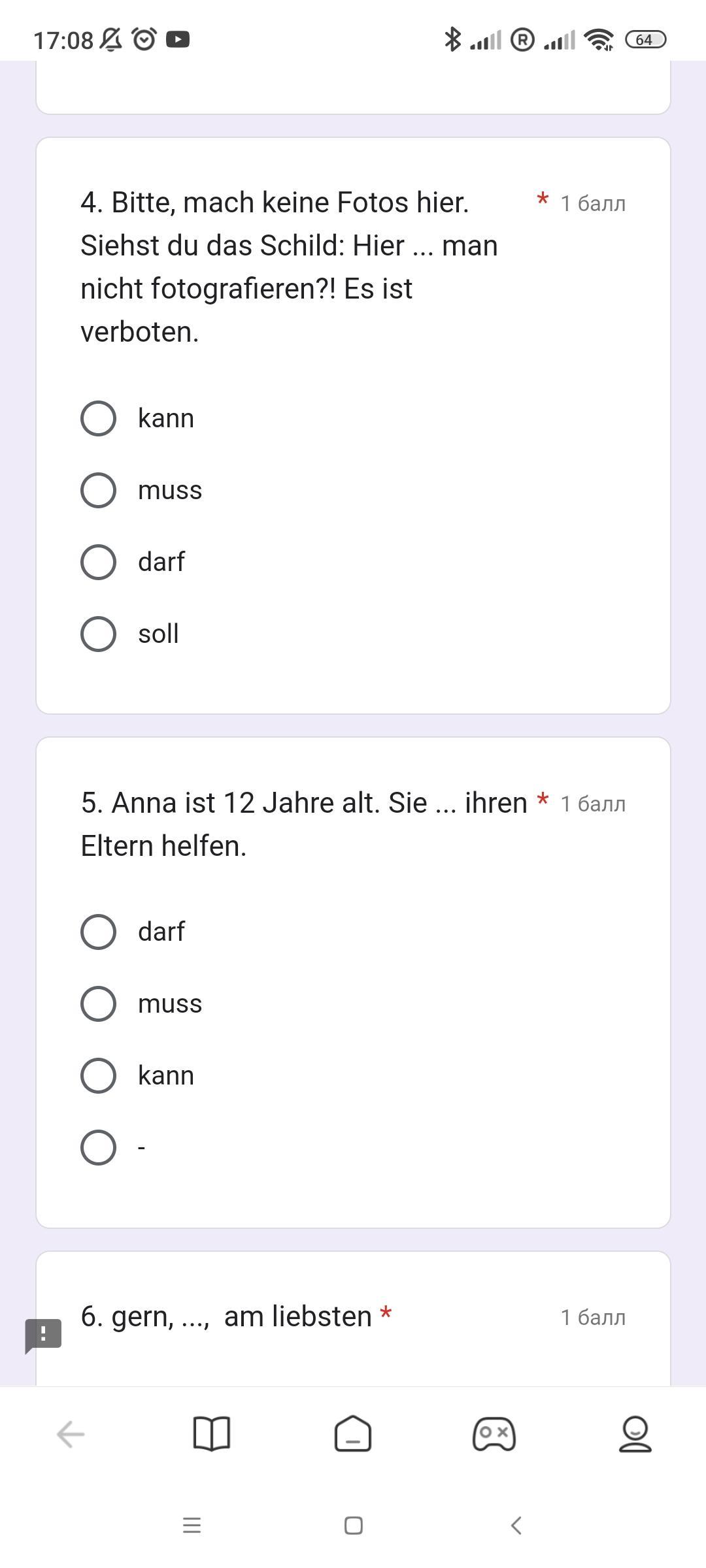The height and width of the screenshot is (1568, 706).
Task: Open the games controller tab
Action: coord(494,1434)
